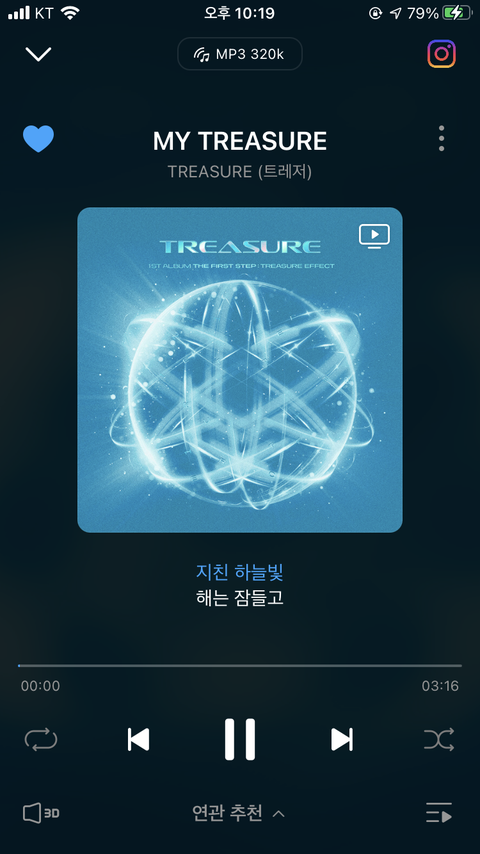The image size is (480, 854).
Task: Open the artist TREASURE (트레저) page
Action: (240, 172)
